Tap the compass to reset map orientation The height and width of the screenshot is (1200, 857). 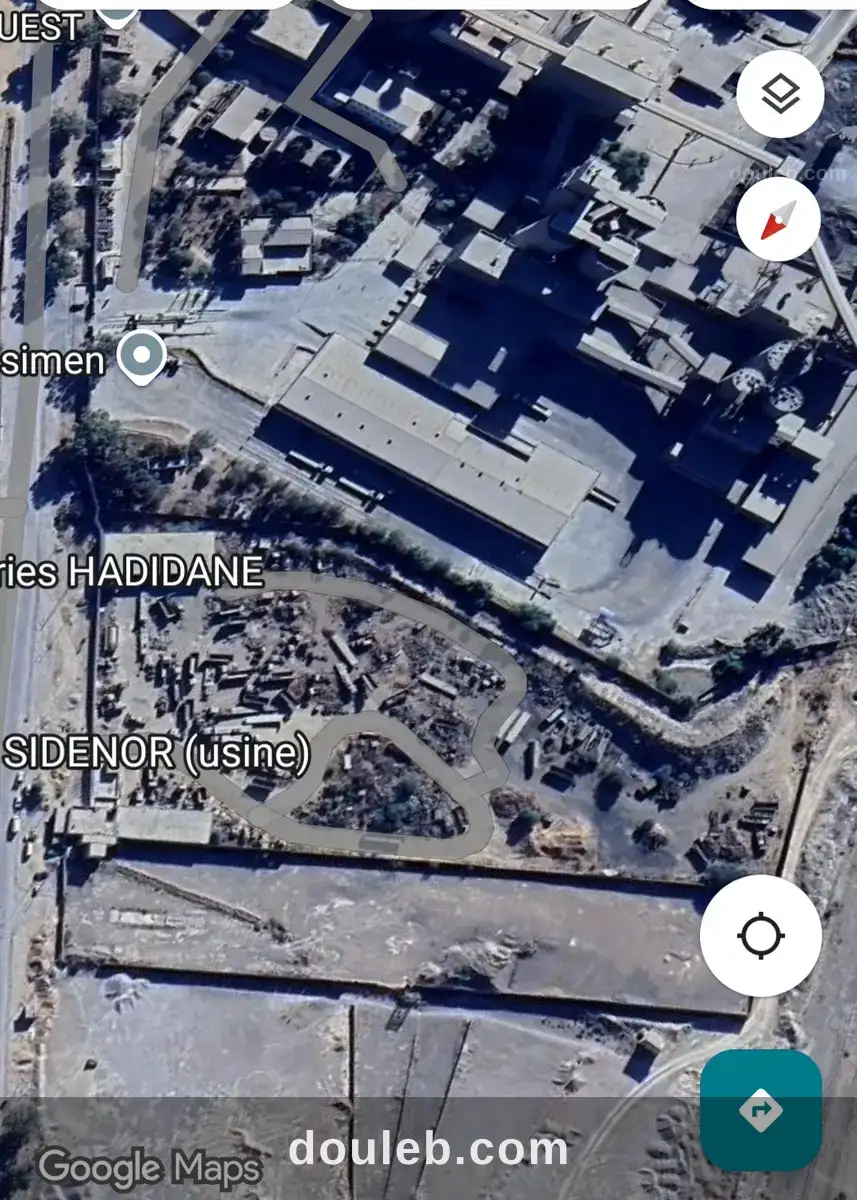[x=778, y=219]
